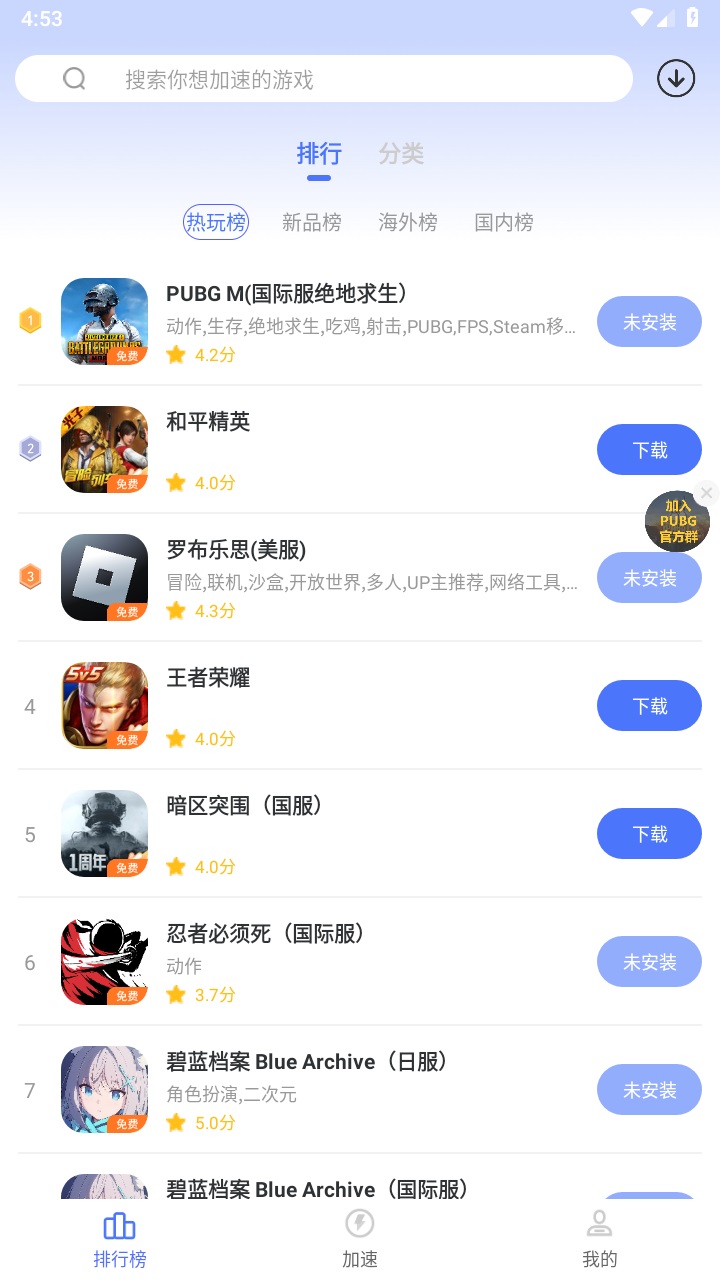Switch to the 排行 top tab
The height and width of the screenshot is (1280, 720).
click(x=319, y=154)
